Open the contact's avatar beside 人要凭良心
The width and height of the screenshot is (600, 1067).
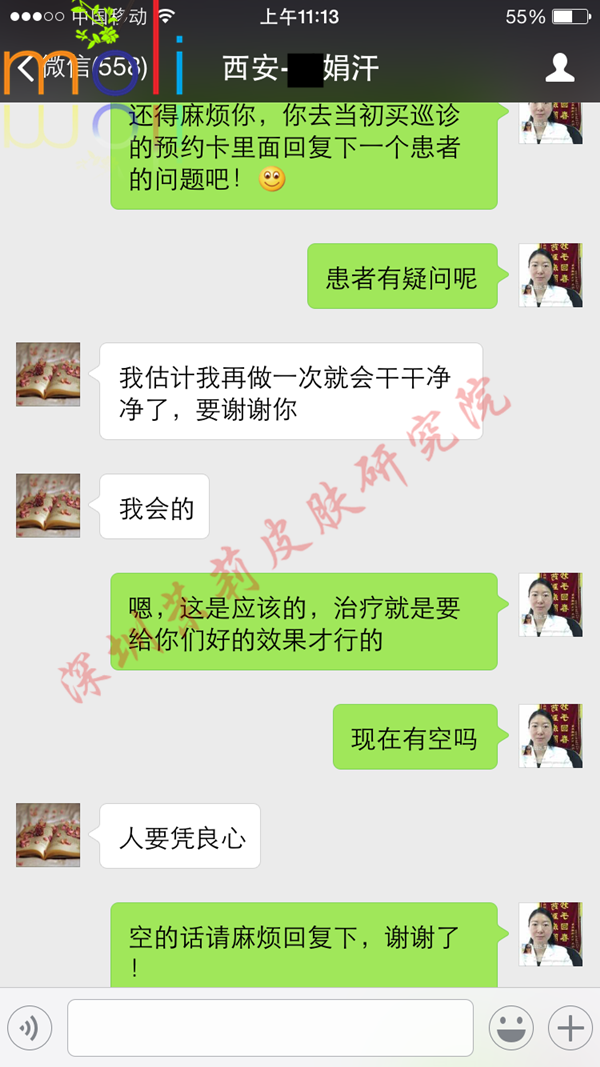pos(48,835)
